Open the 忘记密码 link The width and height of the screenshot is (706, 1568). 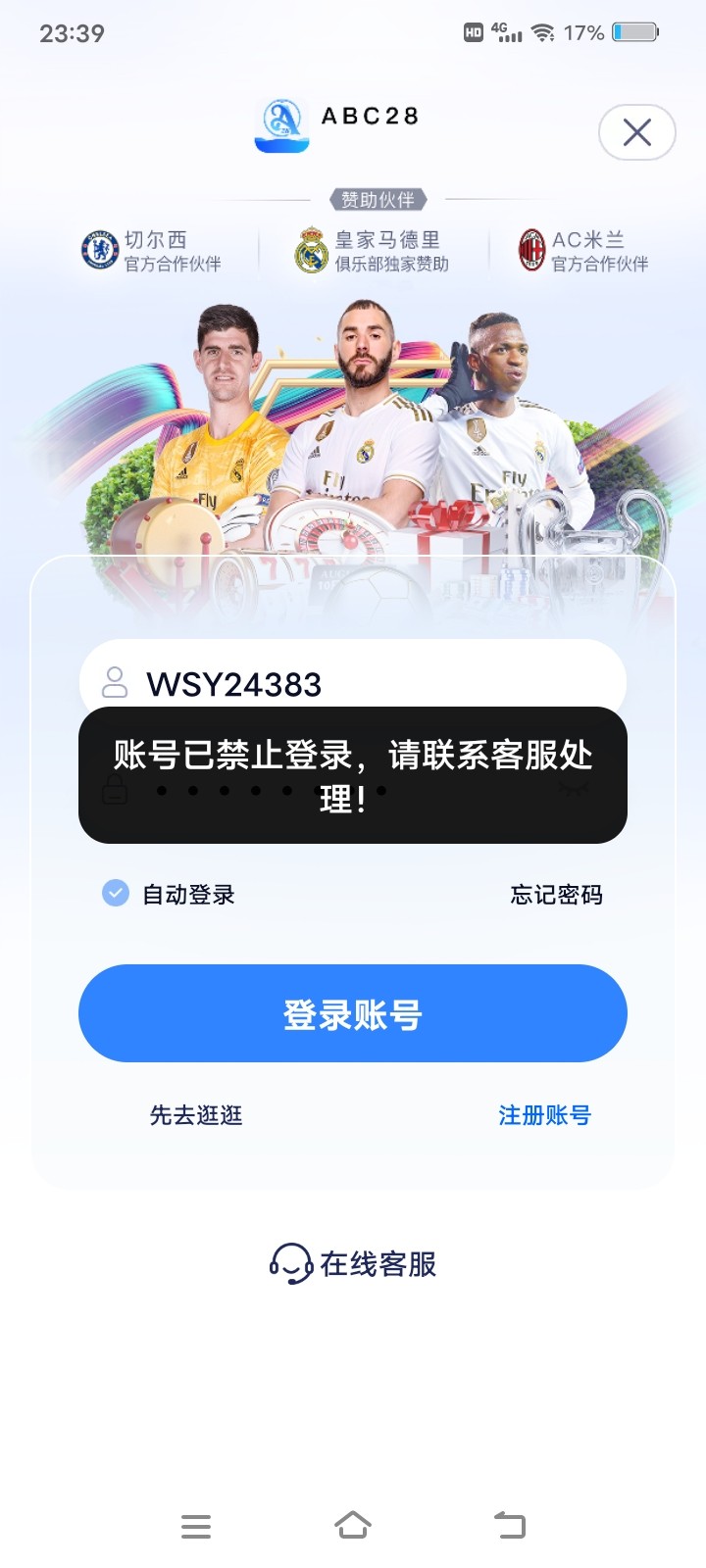tap(556, 895)
